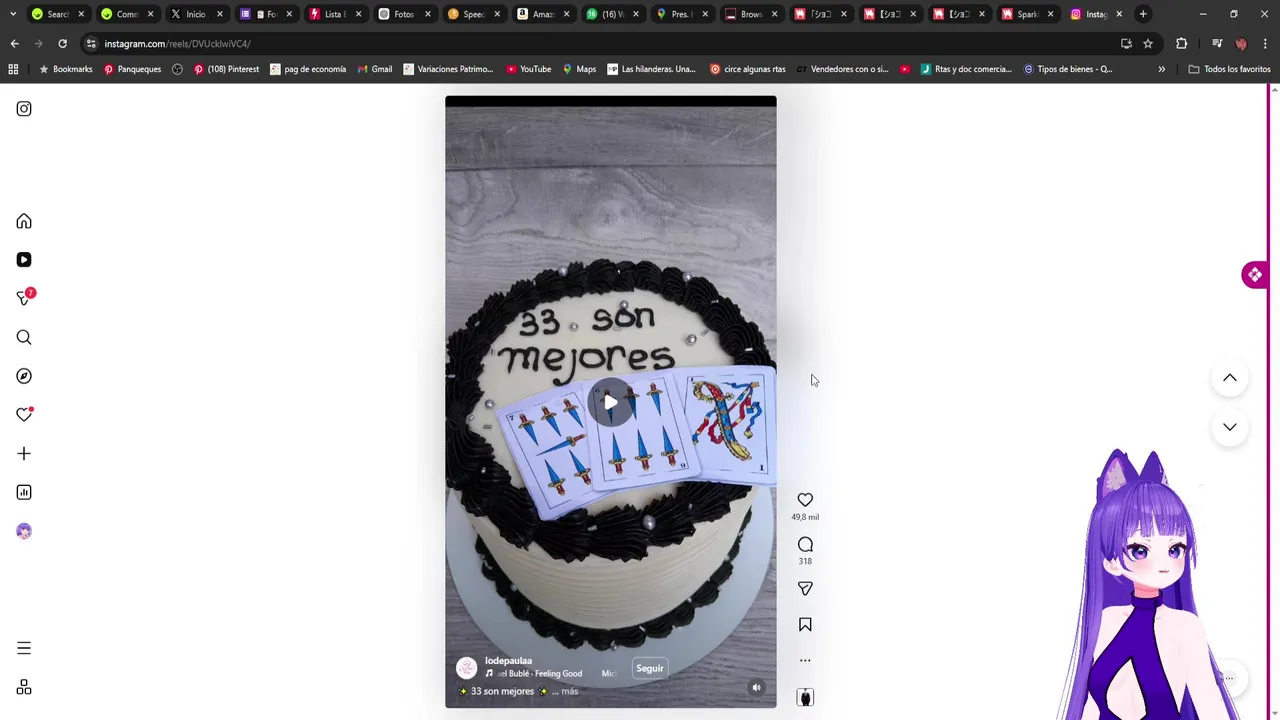Viewport: 1280px width, 720px height.
Task: Save the reel with the bookmark icon
Action: pyautogui.click(x=805, y=625)
